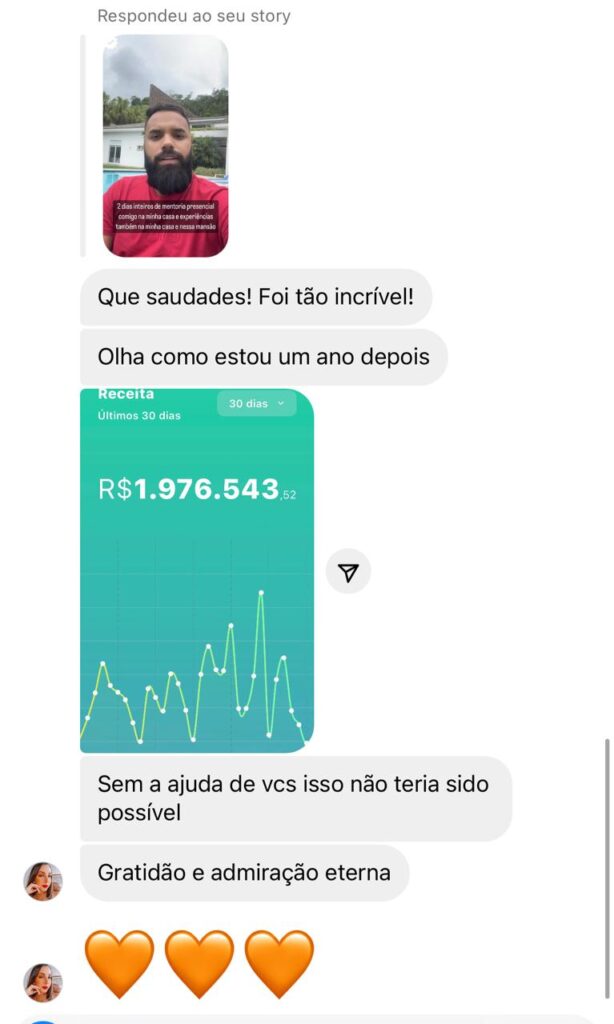Open sender's avatar beside "Gratidão e admiração eterna"
Viewport: 614px width, 1024px height.
[43, 881]
